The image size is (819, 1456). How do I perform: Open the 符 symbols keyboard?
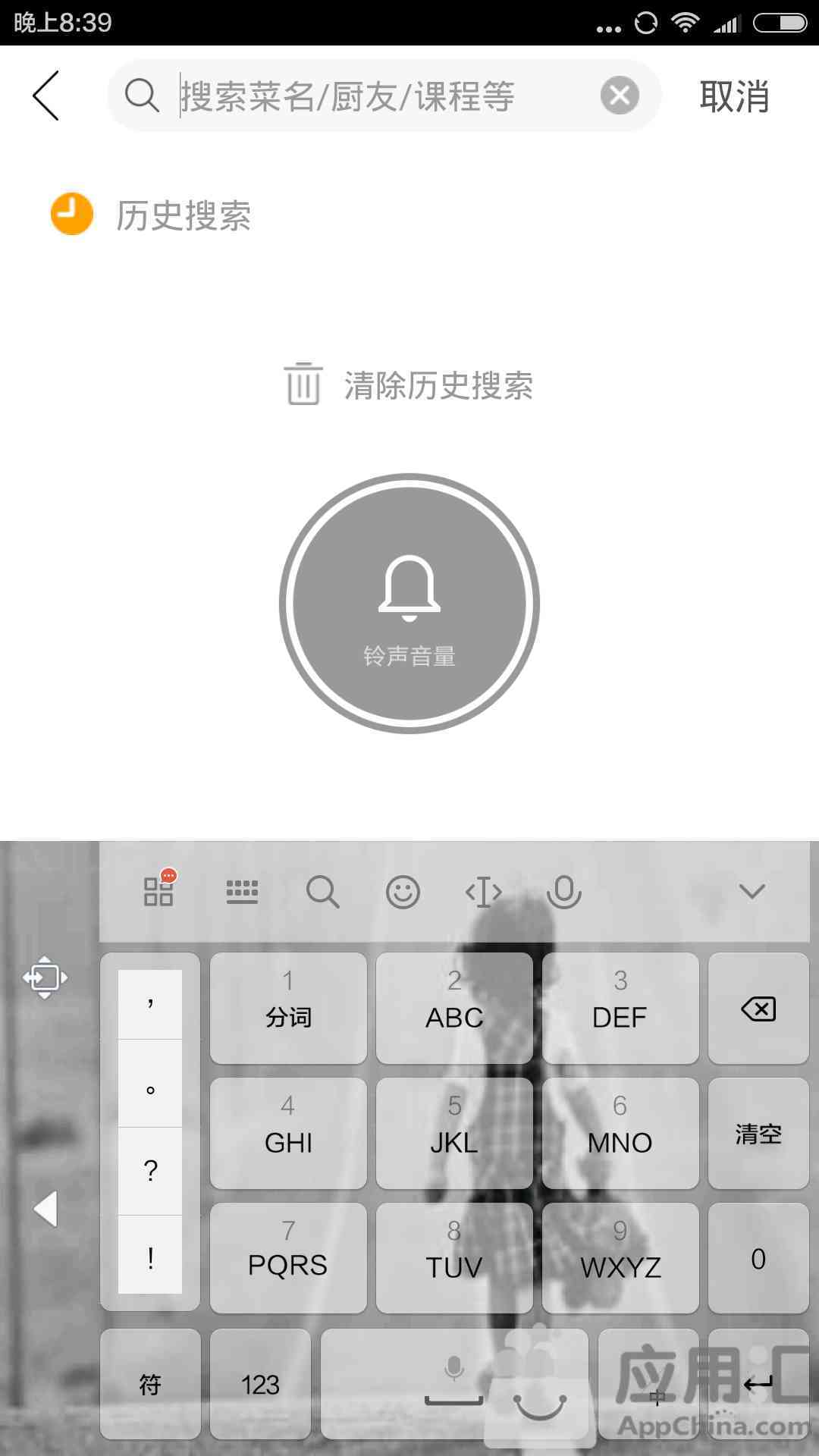150,1384
